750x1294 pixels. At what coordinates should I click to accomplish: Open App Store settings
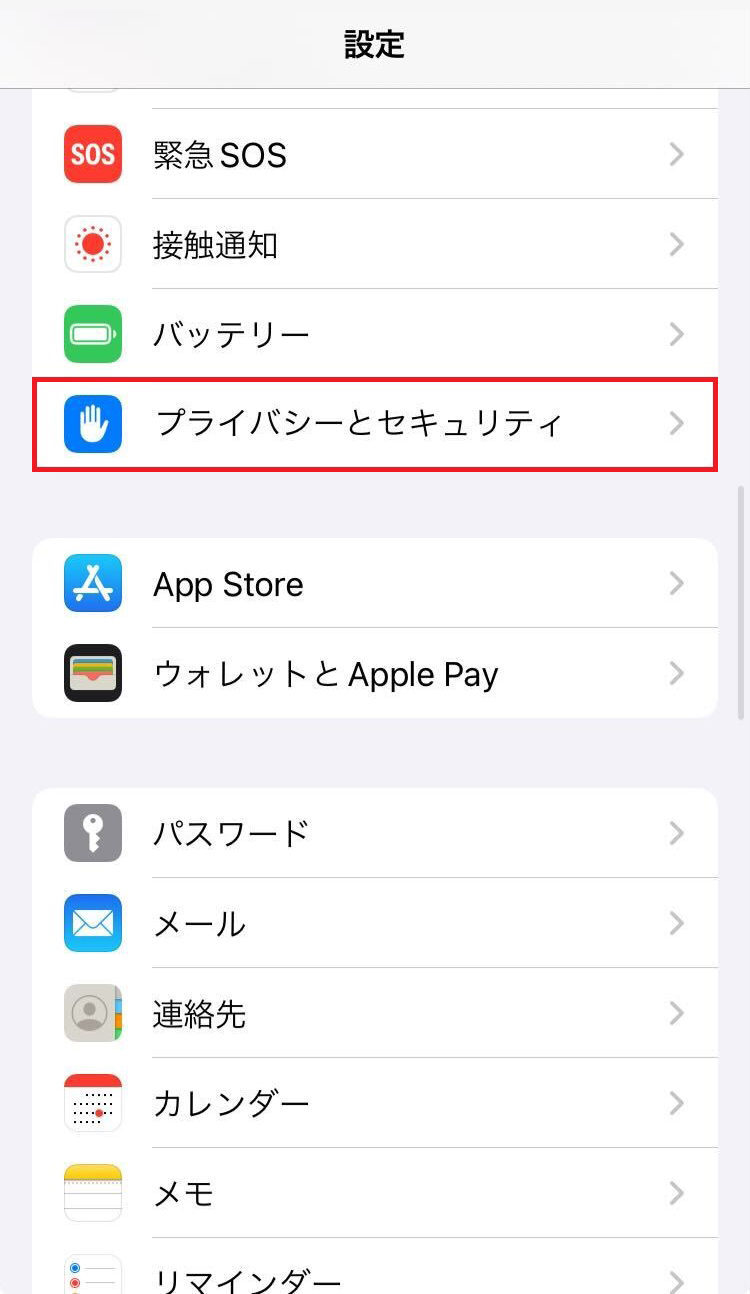(x=375, y=584)
